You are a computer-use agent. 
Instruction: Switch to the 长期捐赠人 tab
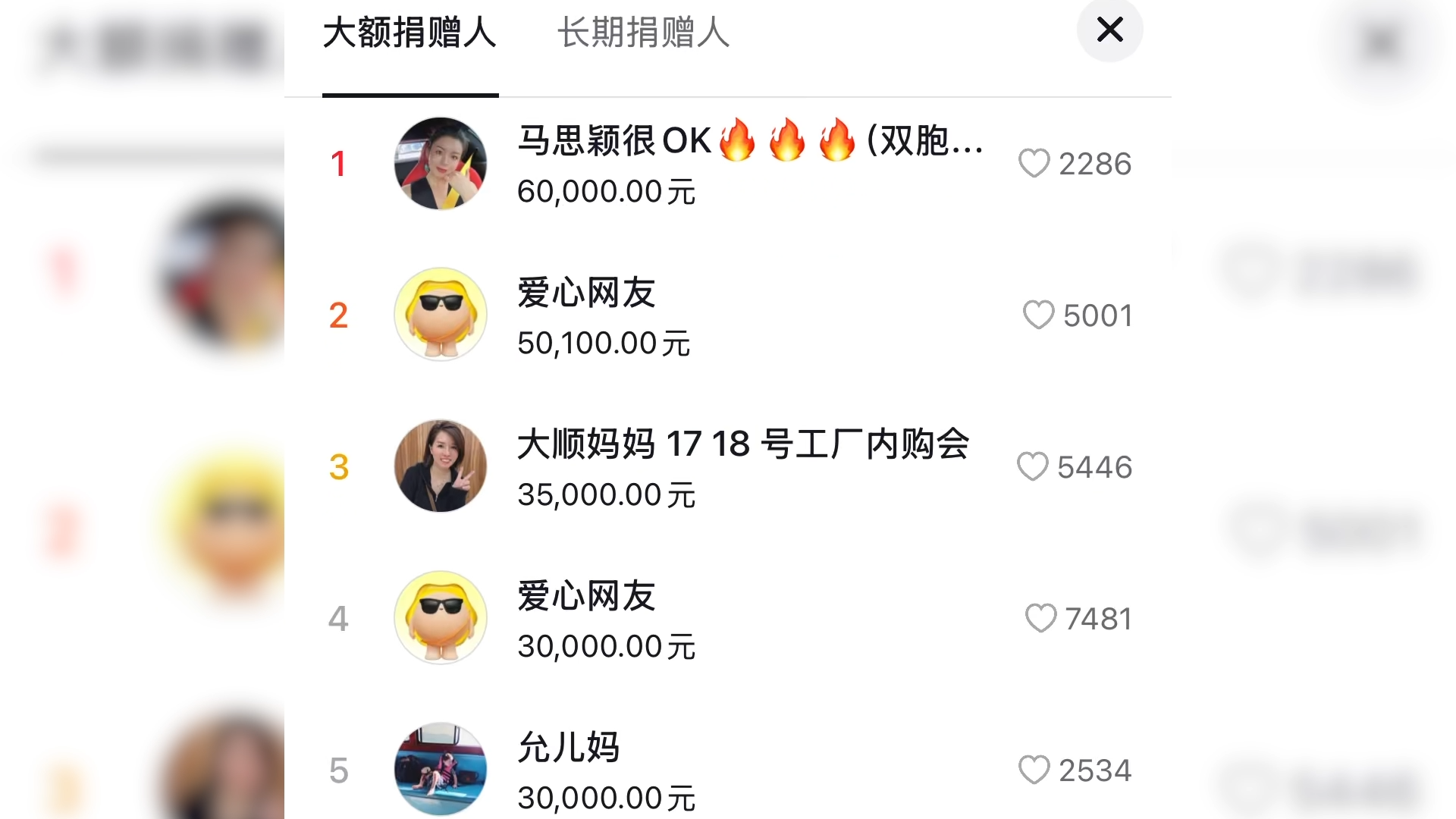tap(643, 33)
